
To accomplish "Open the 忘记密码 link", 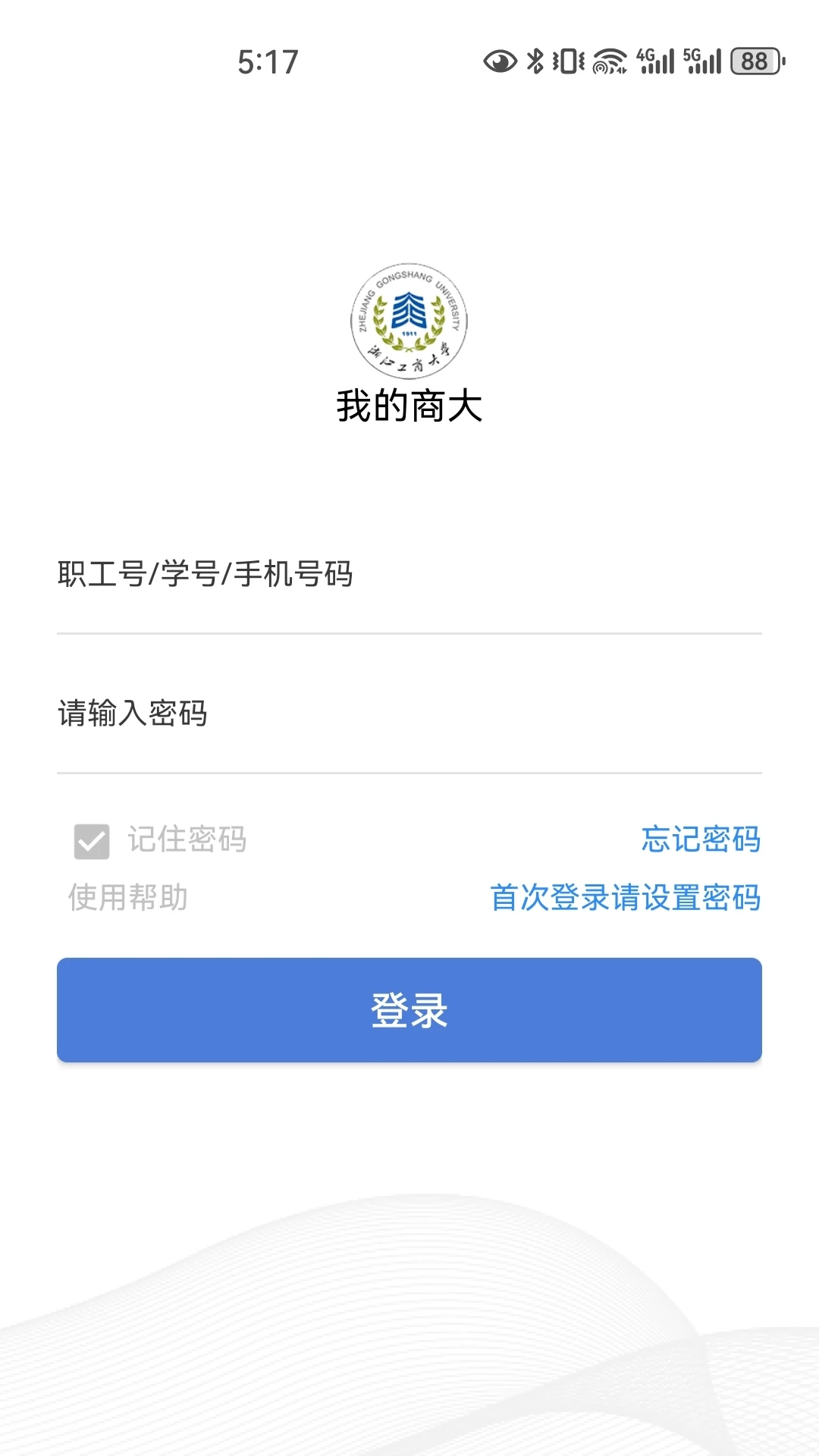I will click(x=701, y=839).
